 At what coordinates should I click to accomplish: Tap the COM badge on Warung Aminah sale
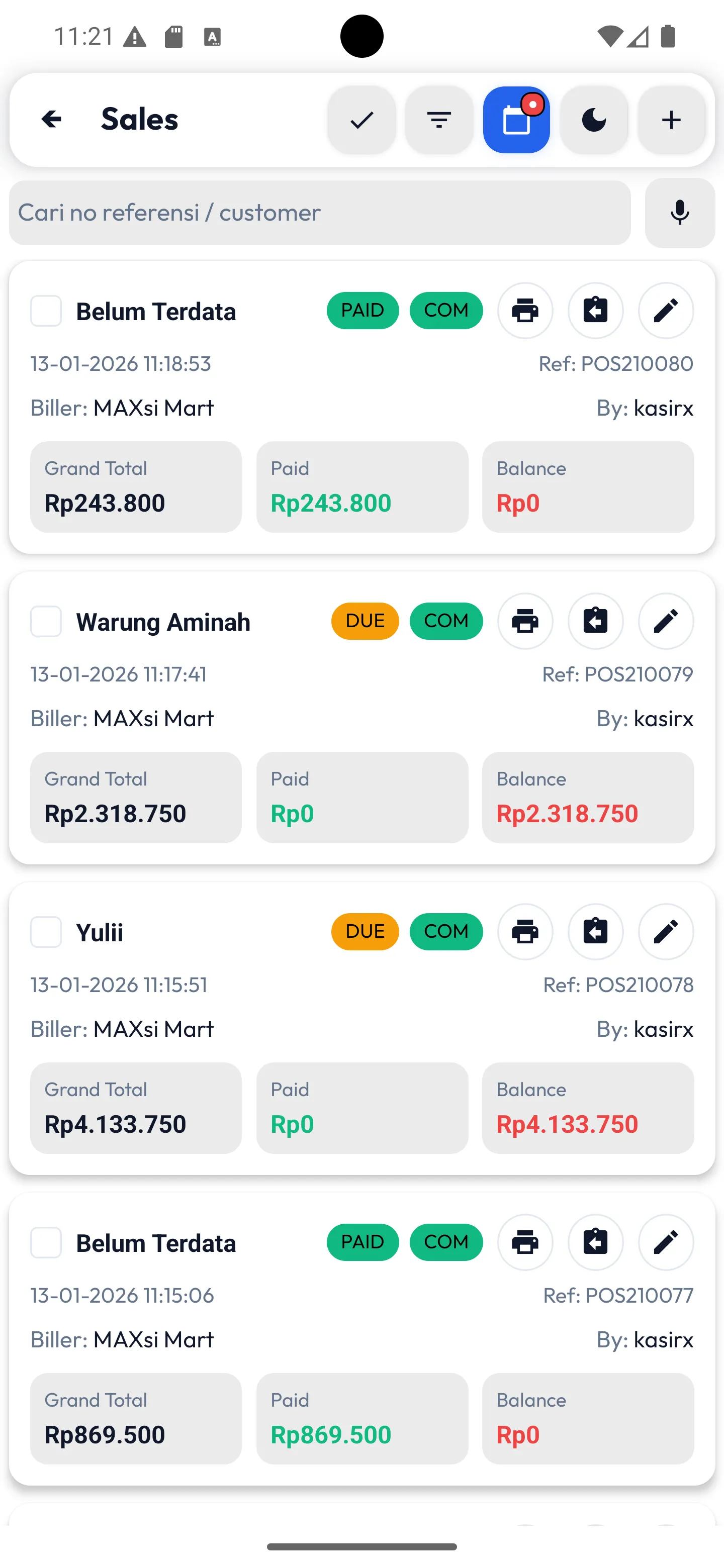[x=446, y=621]
